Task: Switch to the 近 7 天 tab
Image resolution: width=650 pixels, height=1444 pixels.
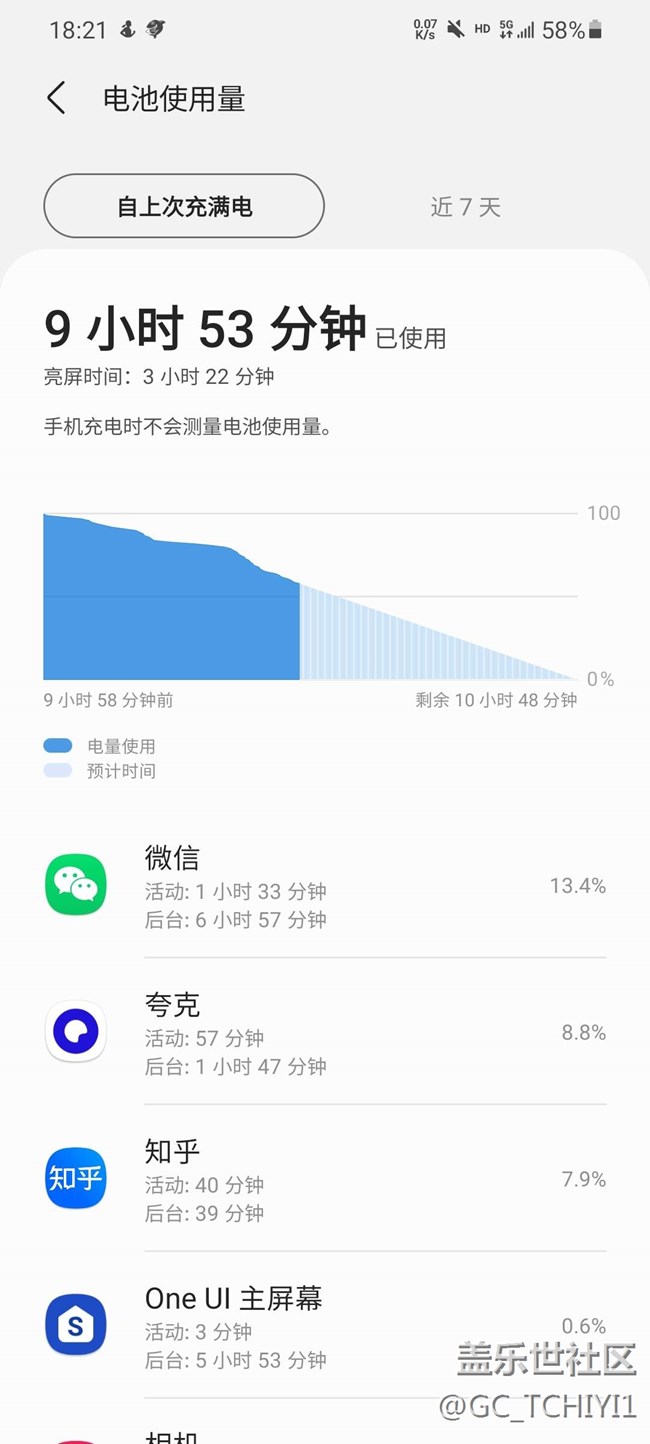Action: click(465, 207)
